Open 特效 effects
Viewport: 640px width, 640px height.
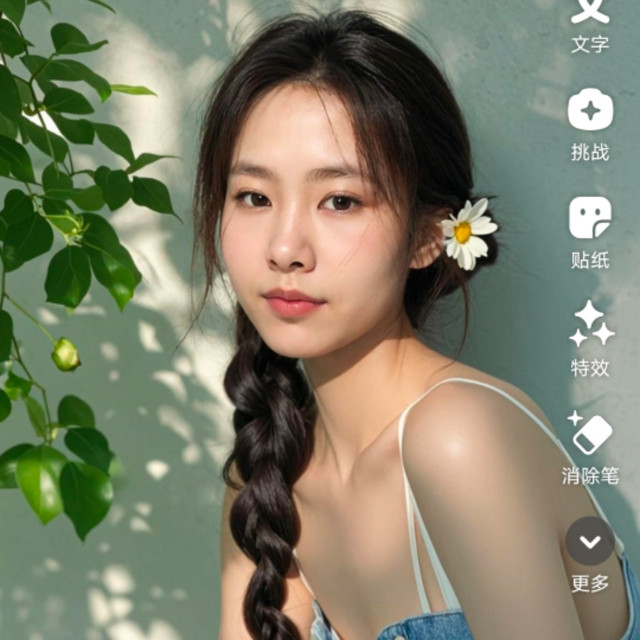[591, 339]
